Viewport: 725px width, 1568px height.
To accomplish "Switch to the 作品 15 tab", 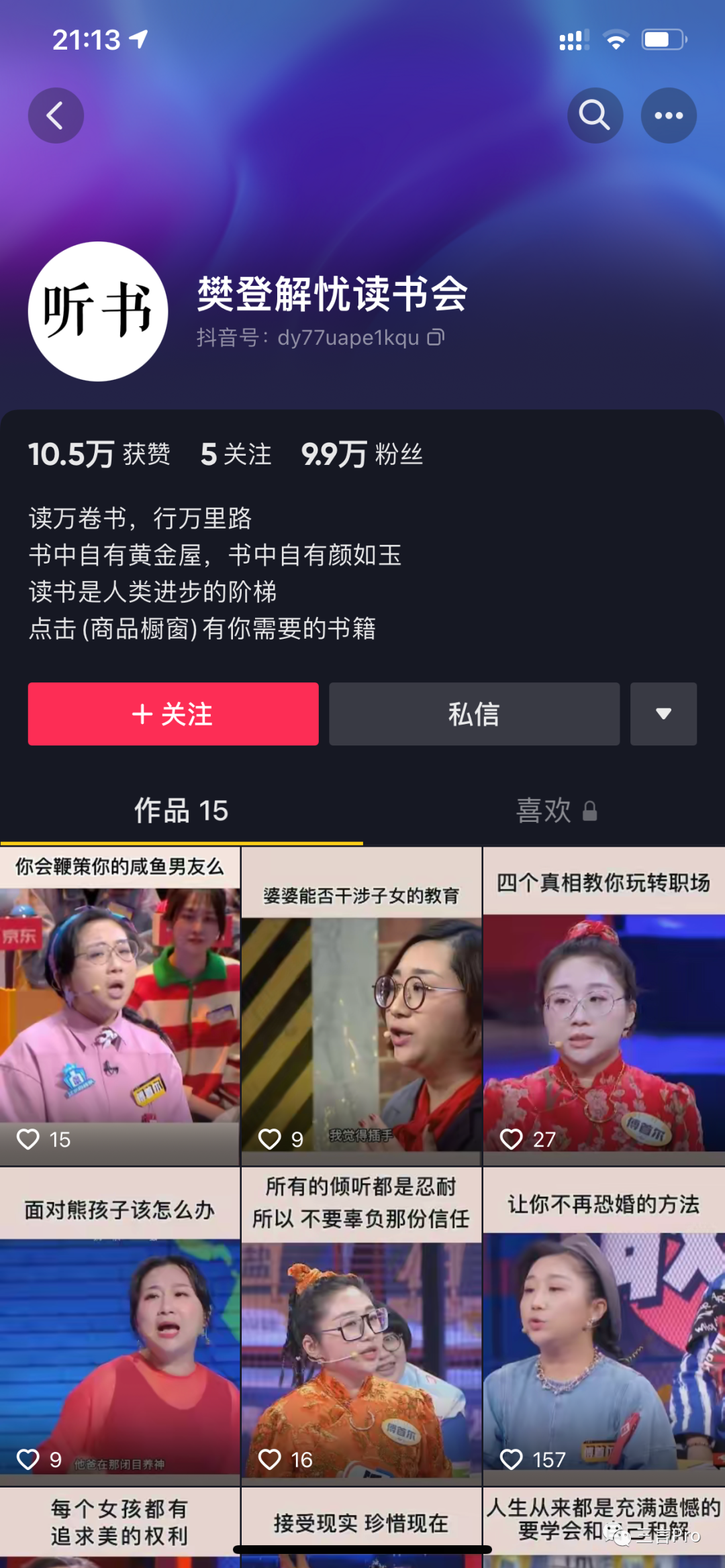I will click(x=181, y=811).
